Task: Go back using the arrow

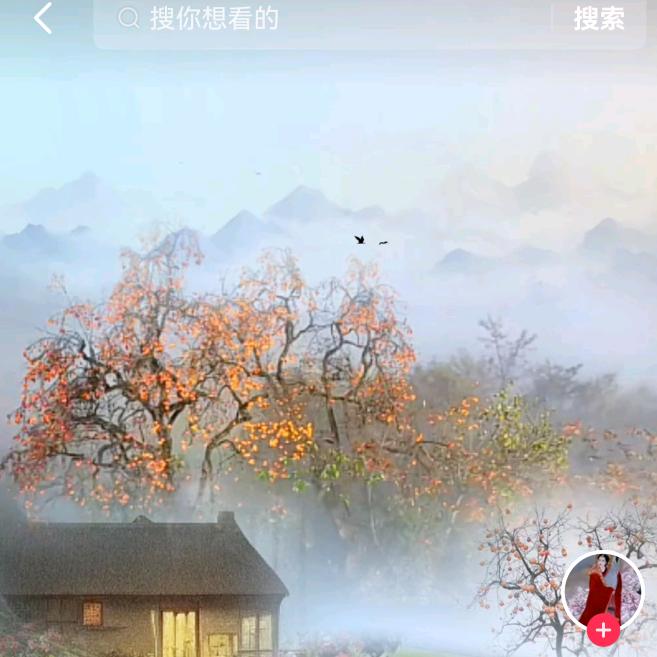Action: coord(43,18)
